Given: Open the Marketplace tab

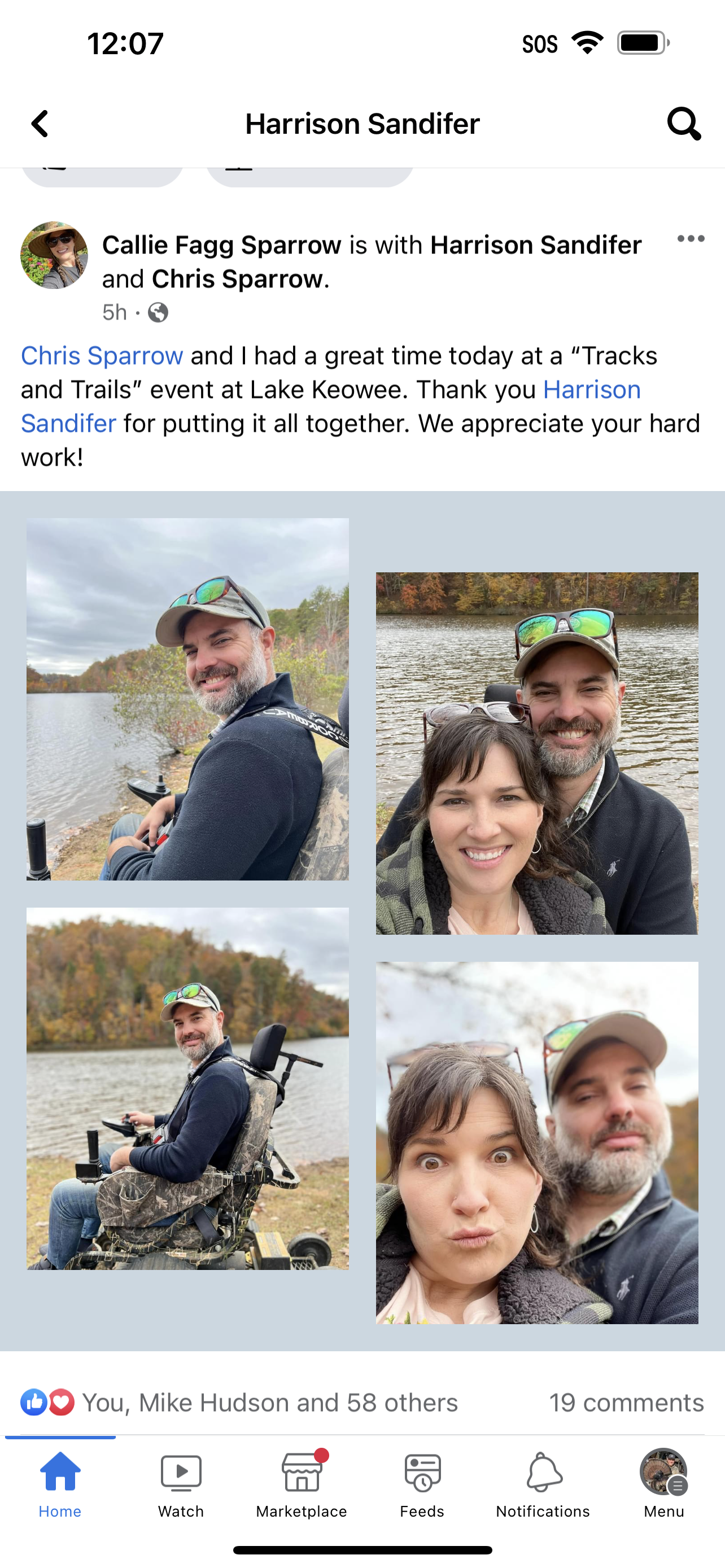Looking at the screenshot, I should point(302,1484).
